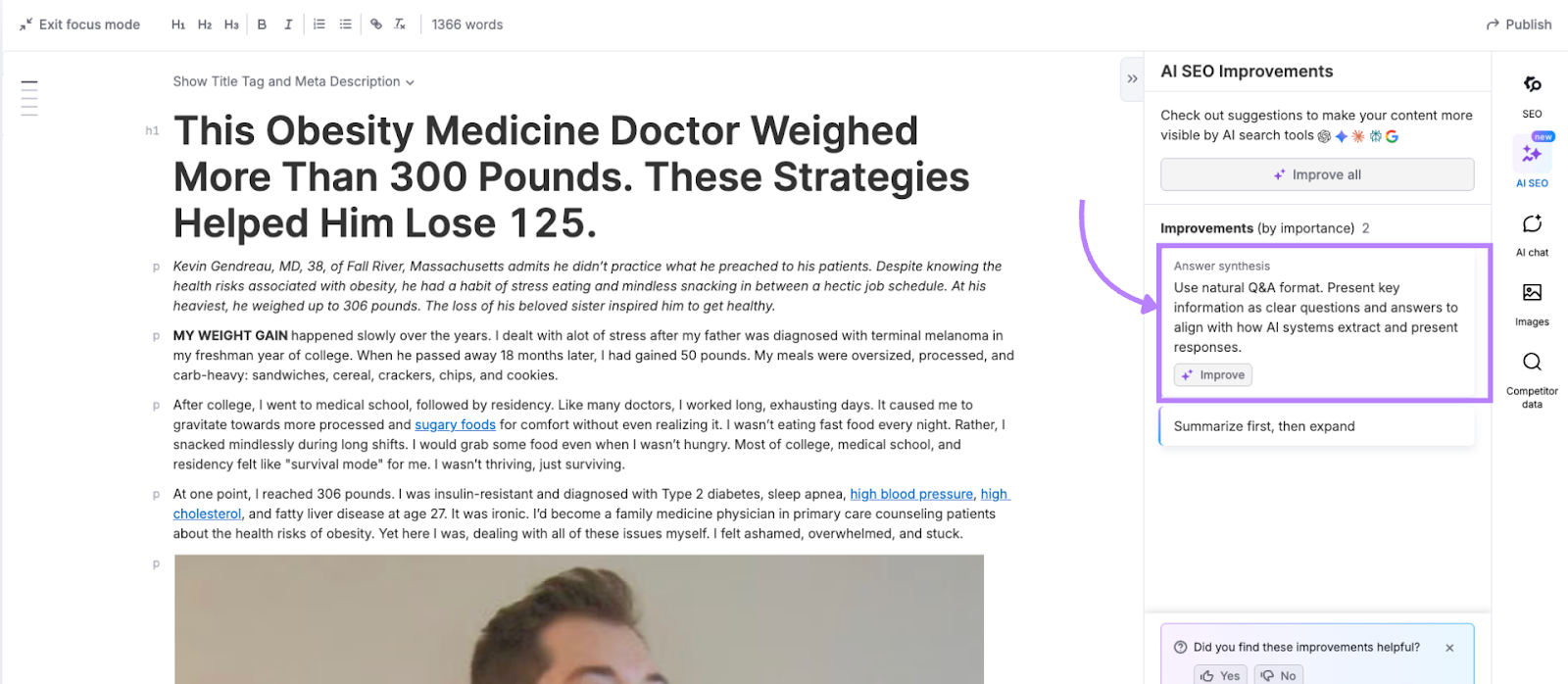Exit focus mode

tap(79, 24)
